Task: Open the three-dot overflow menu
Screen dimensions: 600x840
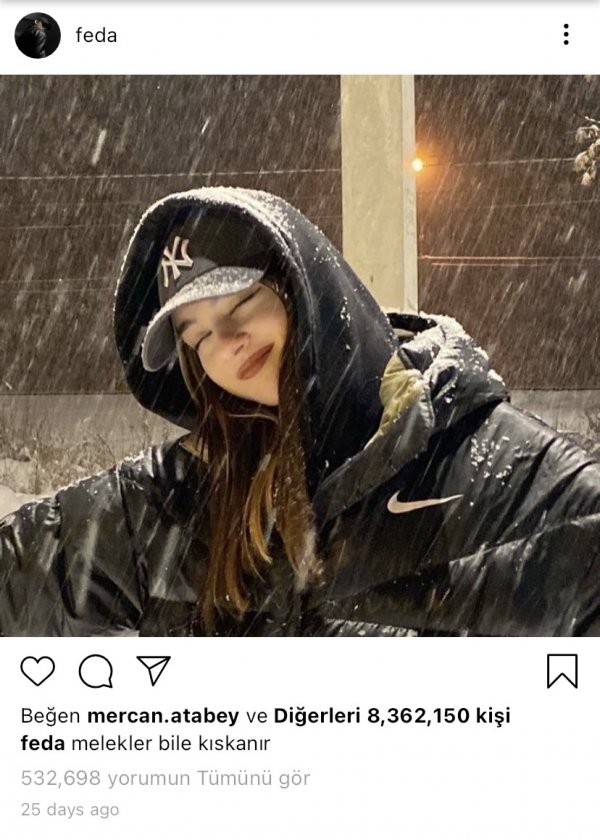Action: pos(566,35)
